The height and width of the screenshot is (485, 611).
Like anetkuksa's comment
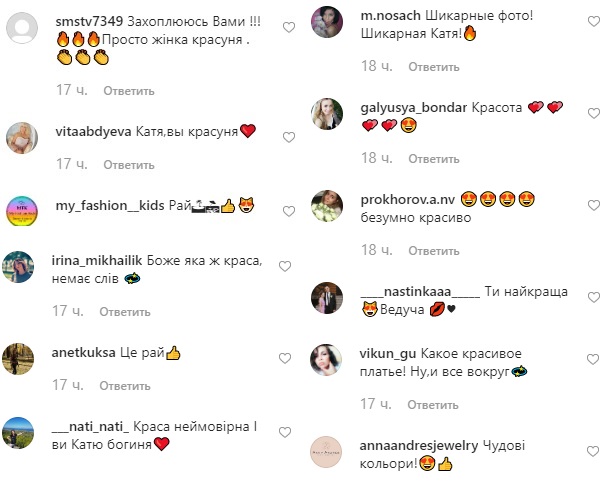pos(288,357)
